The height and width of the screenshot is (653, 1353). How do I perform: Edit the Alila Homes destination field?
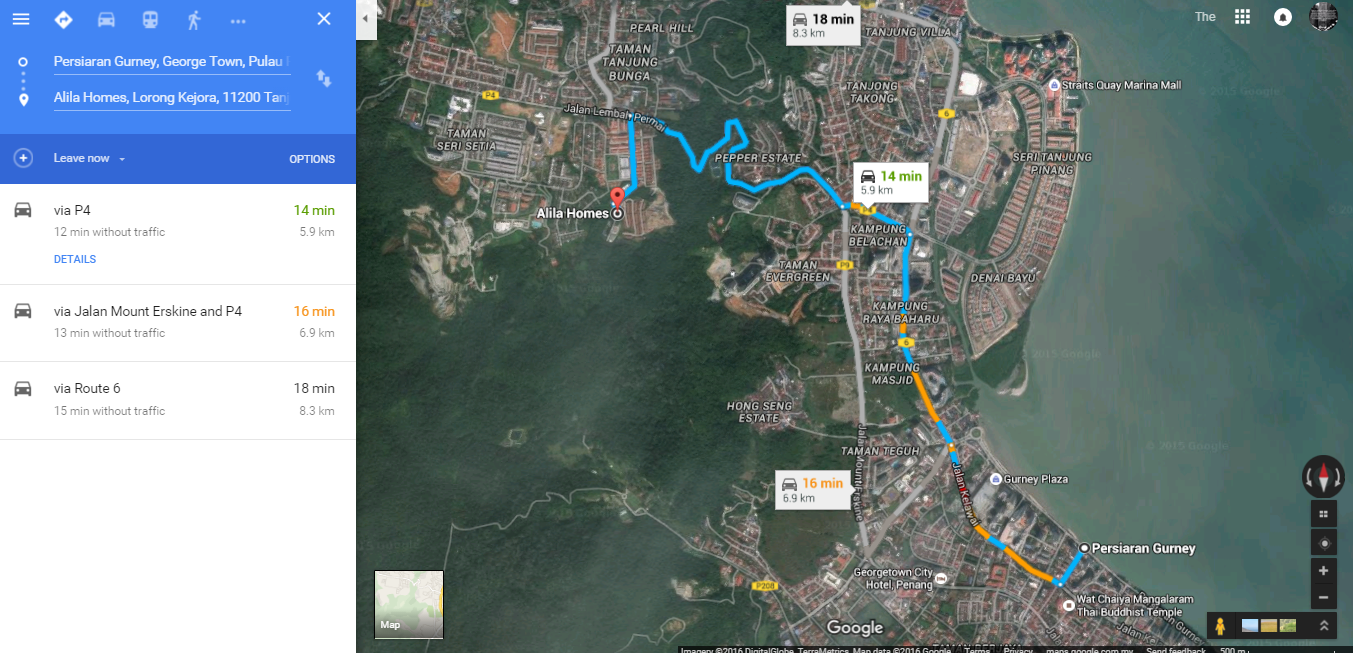171,98
